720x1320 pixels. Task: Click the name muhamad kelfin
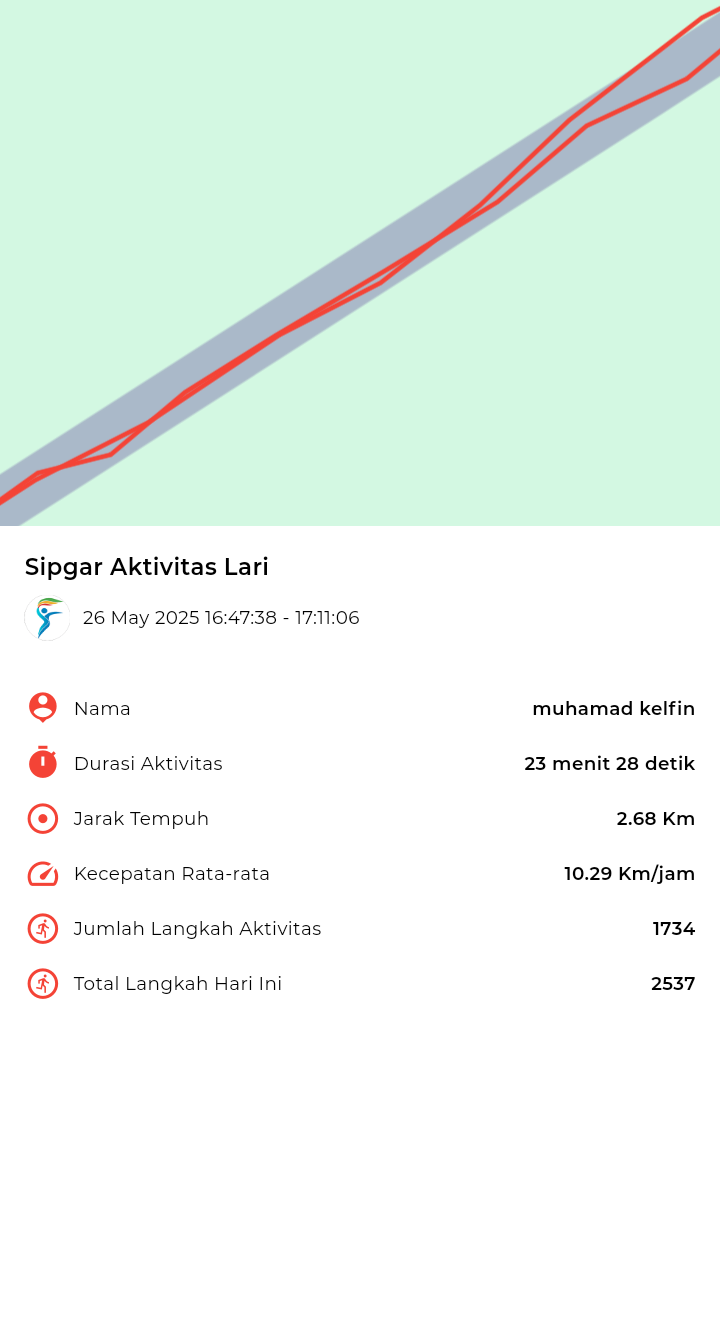pos(613,708)
